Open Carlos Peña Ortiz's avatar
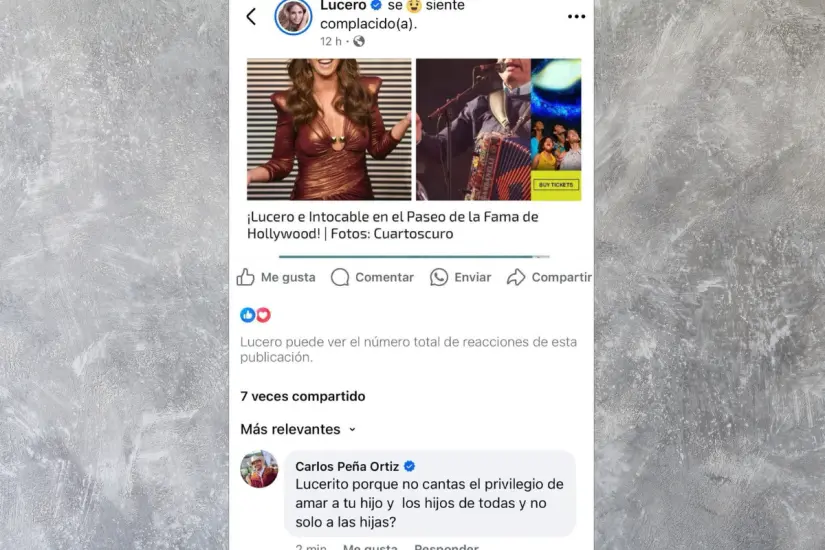This screenshot has width=825, height=550. point(259,469)
